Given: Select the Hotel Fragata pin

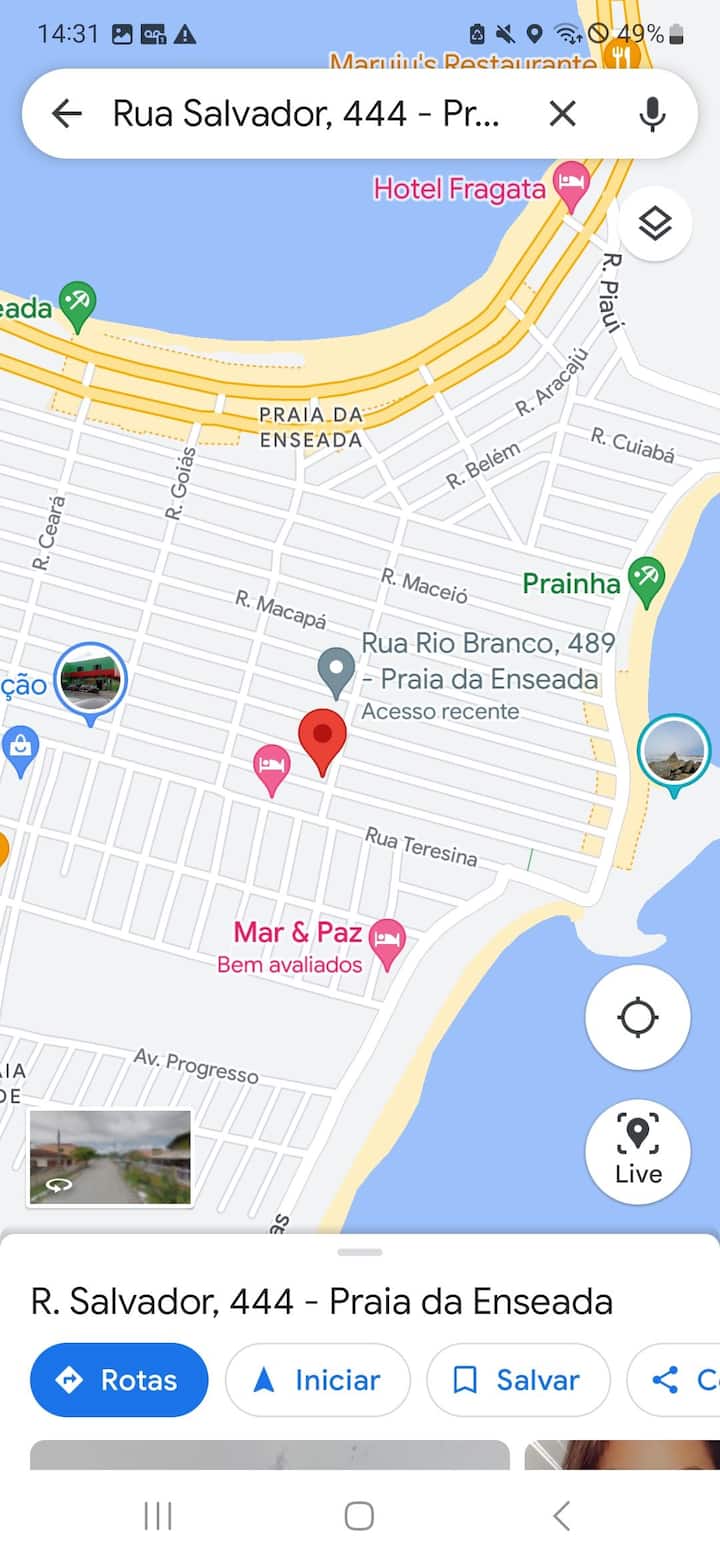Looking at the screenshot, I should tap(572, 185).
